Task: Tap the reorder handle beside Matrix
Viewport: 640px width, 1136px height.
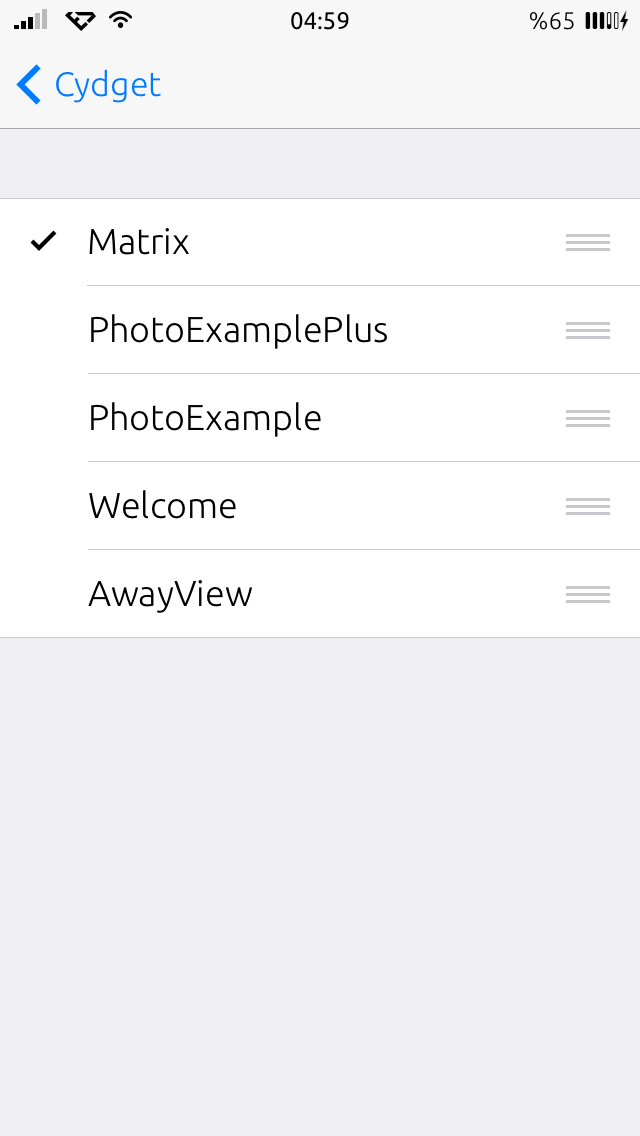Action: (x=588, y=243)
